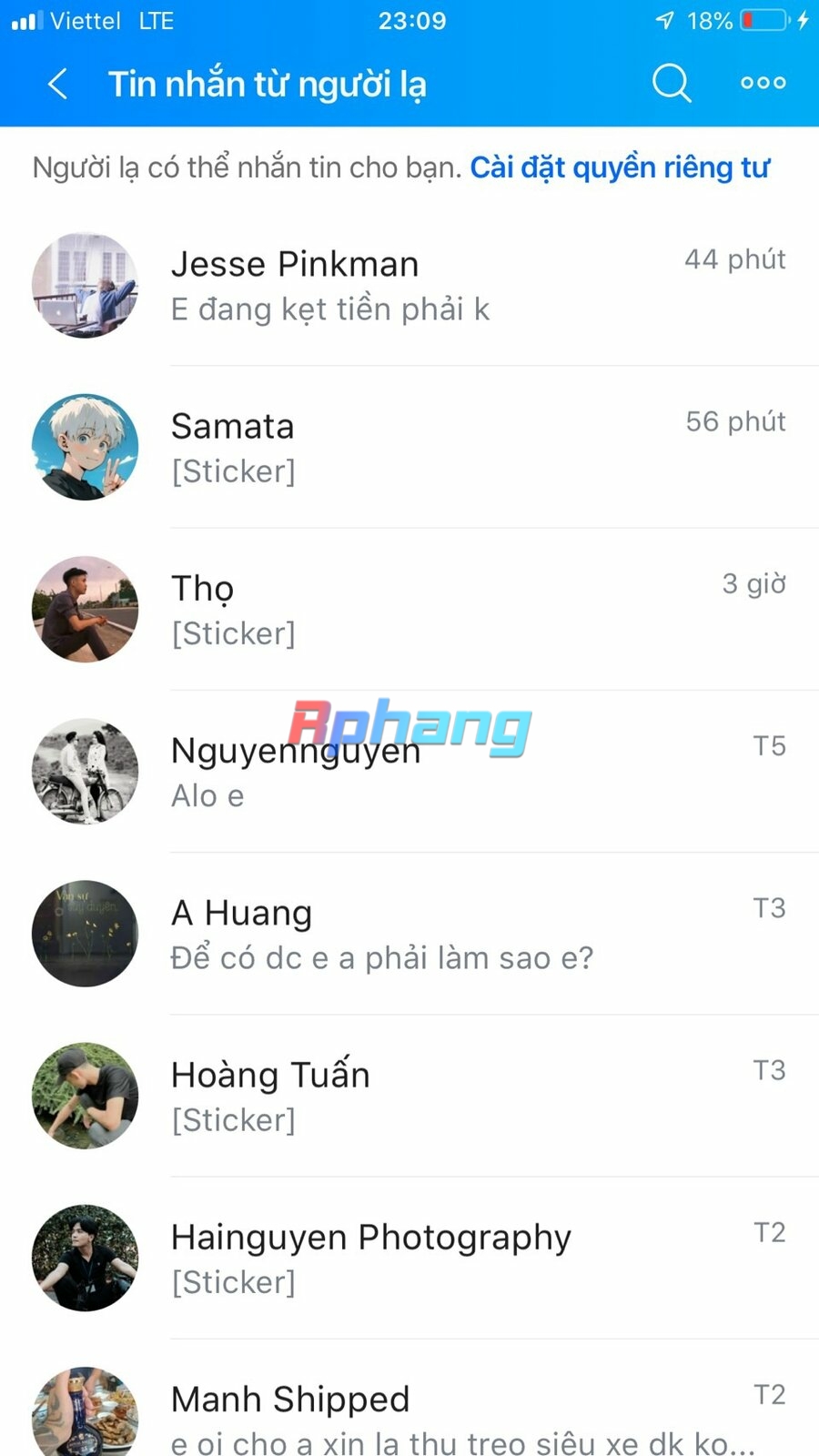Go back using the header arrow
819x1456 pixels.
click(x=57, y=84)
